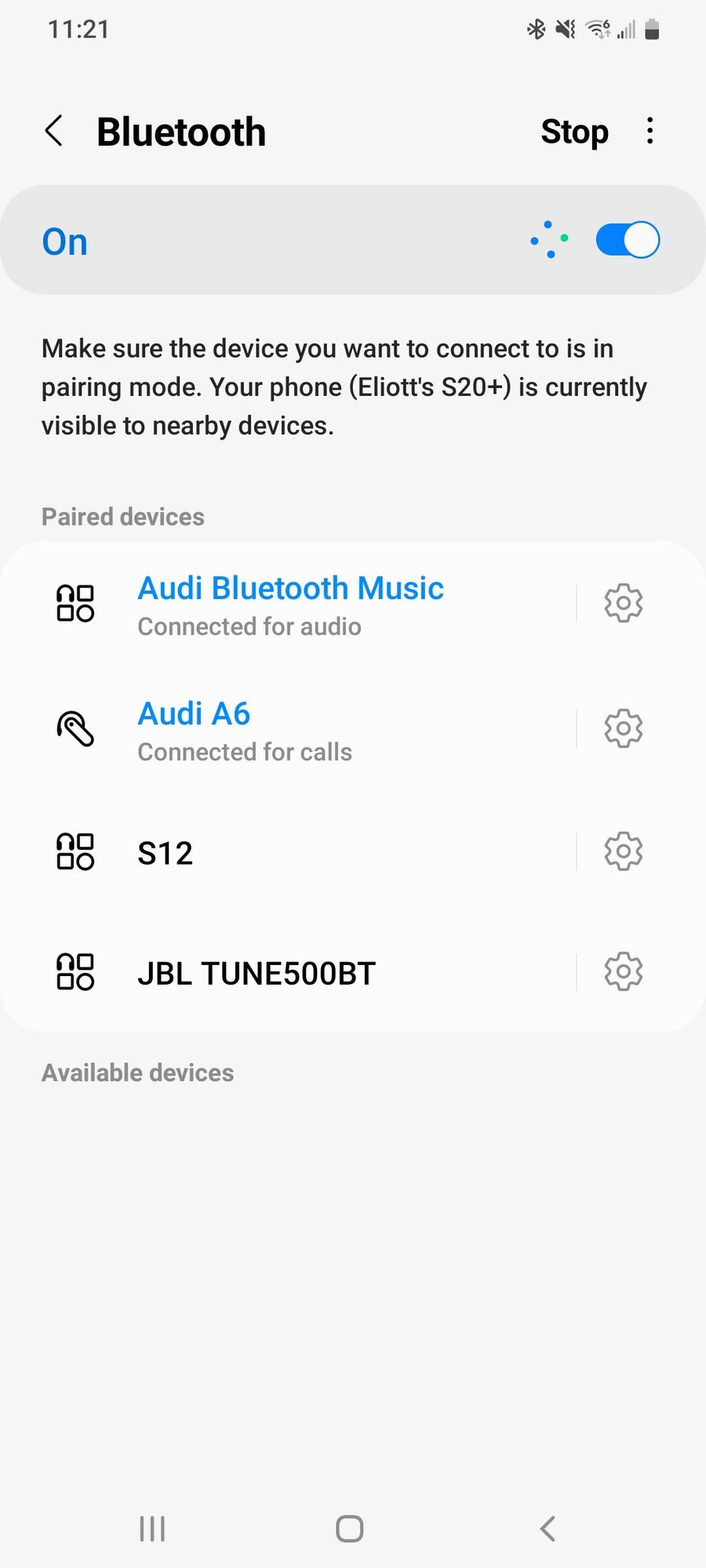The width and height of the screenshot is (706, 1568).
Task: Open settings gear for JBL TUNE500BT
Action: 622,971
